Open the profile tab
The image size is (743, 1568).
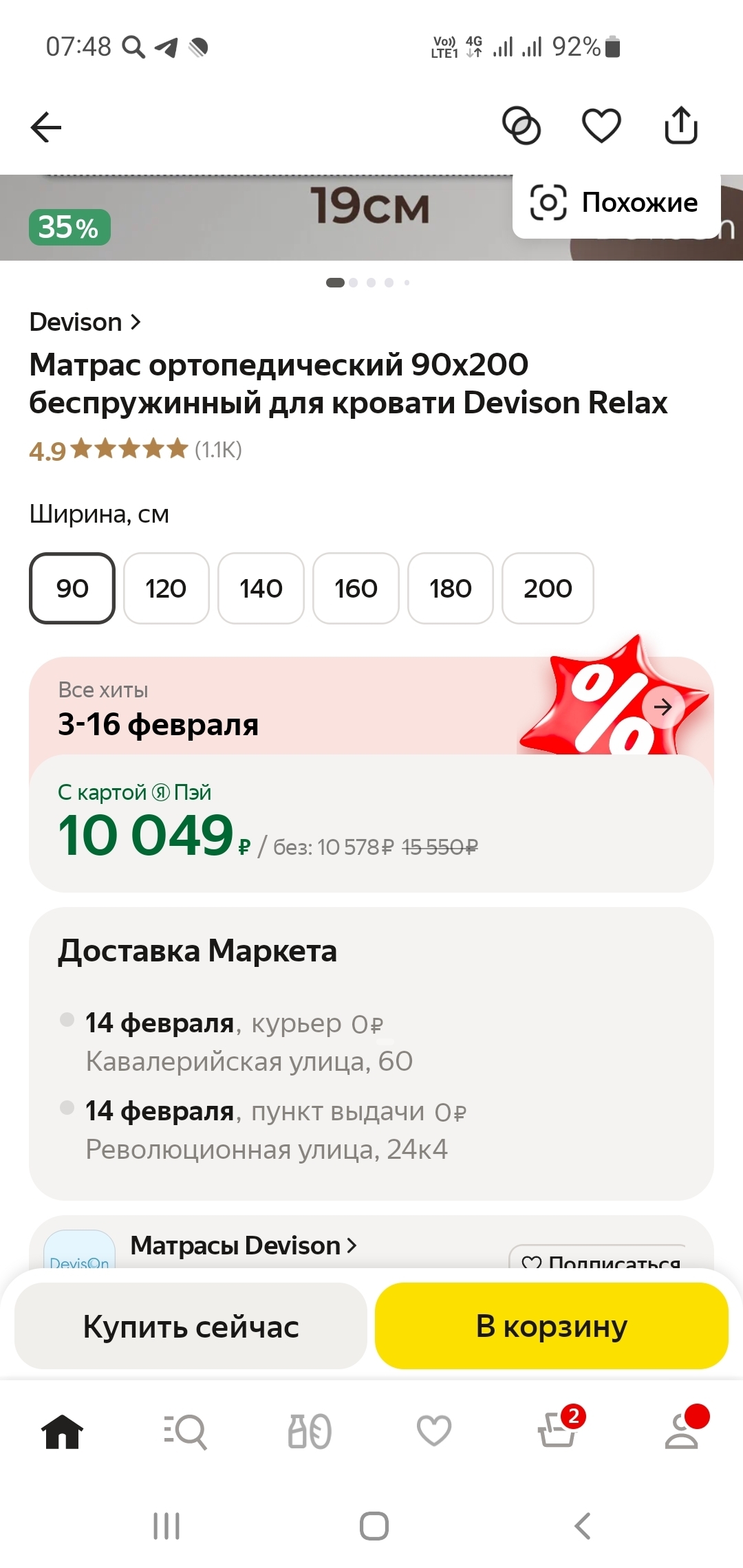point(682,1432)
